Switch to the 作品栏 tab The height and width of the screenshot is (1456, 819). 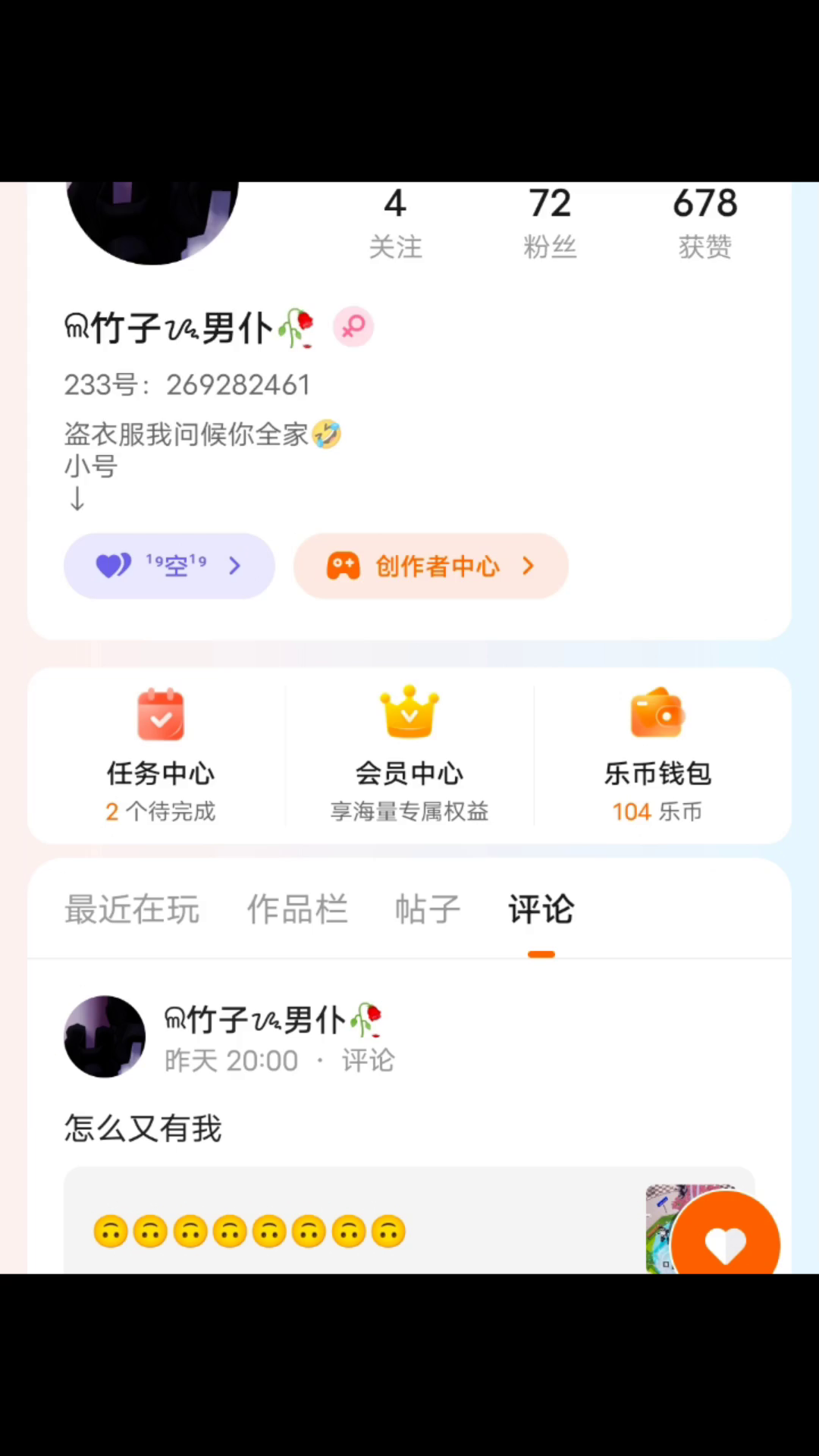click(297, 909)
